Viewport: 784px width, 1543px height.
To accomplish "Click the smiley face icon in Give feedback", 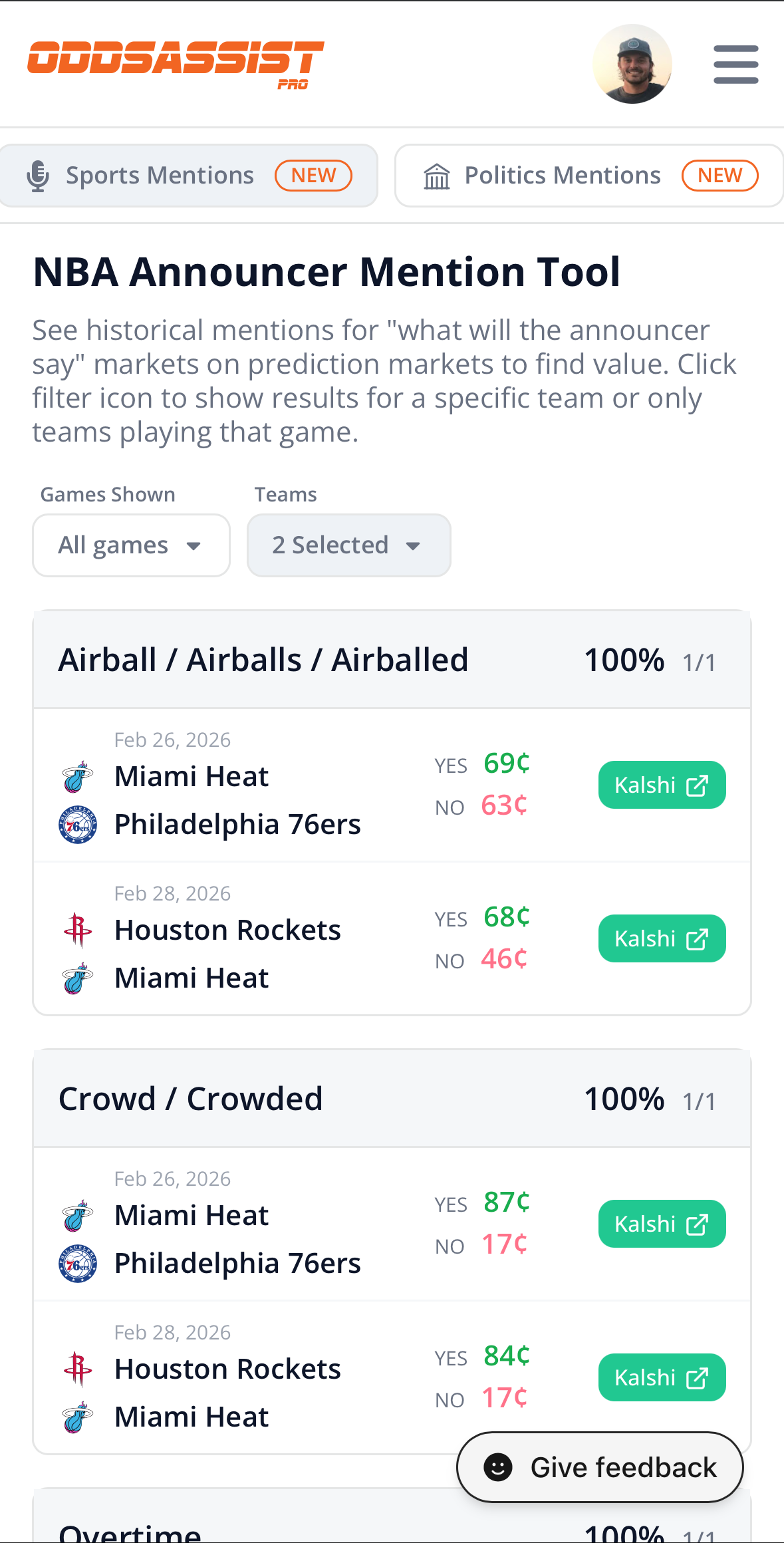I will (498, 1467).
